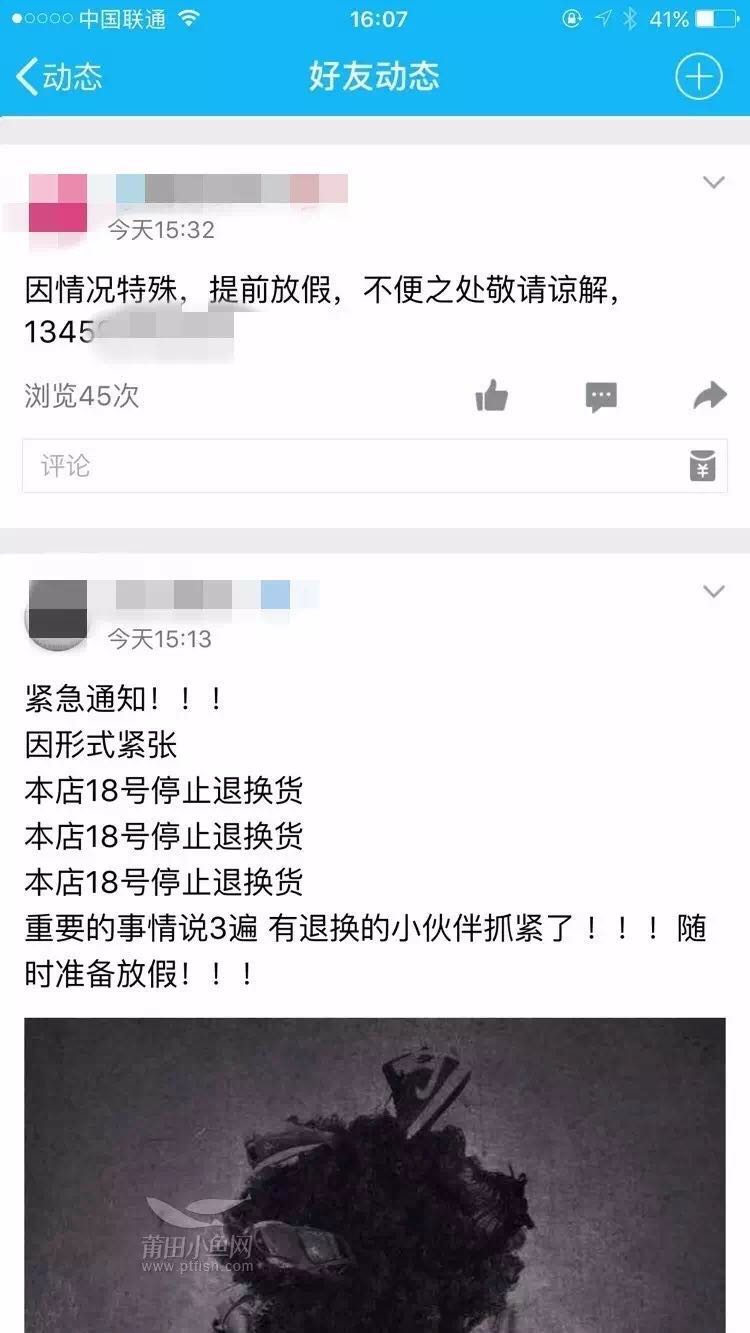Open the photo in the 紧急通知 post
The width and height of the screenshot is (750, 1333).
tap(375, 1170)
